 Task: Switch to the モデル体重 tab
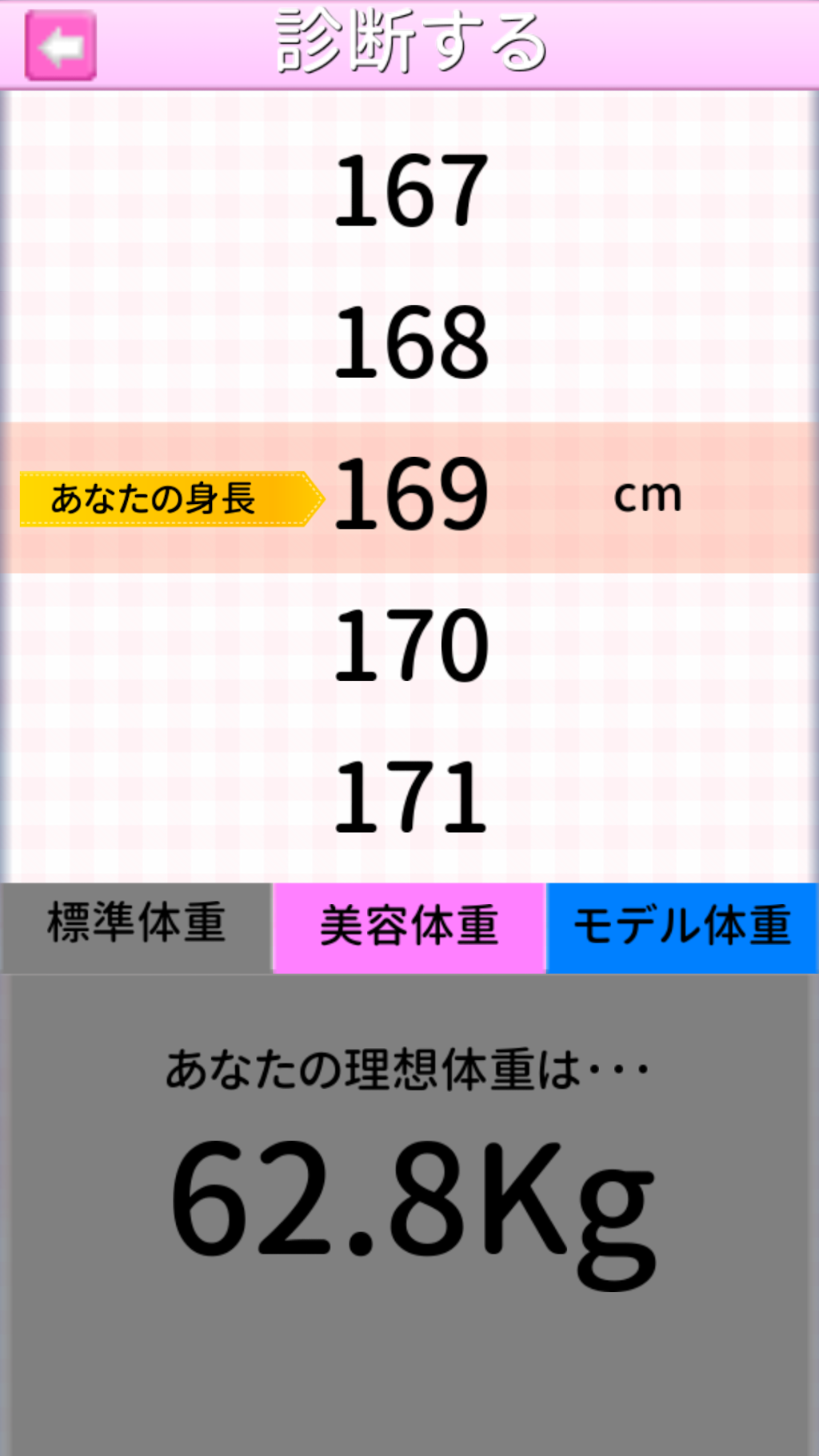(682, 927)
